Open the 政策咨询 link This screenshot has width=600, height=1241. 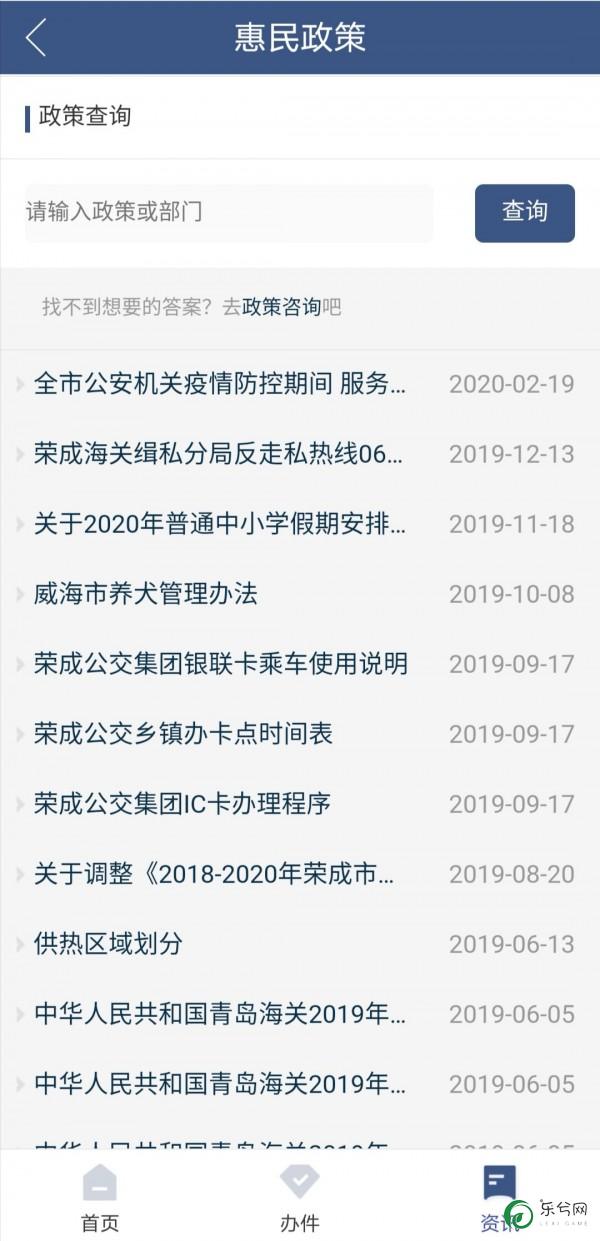(x=281, y=307)
